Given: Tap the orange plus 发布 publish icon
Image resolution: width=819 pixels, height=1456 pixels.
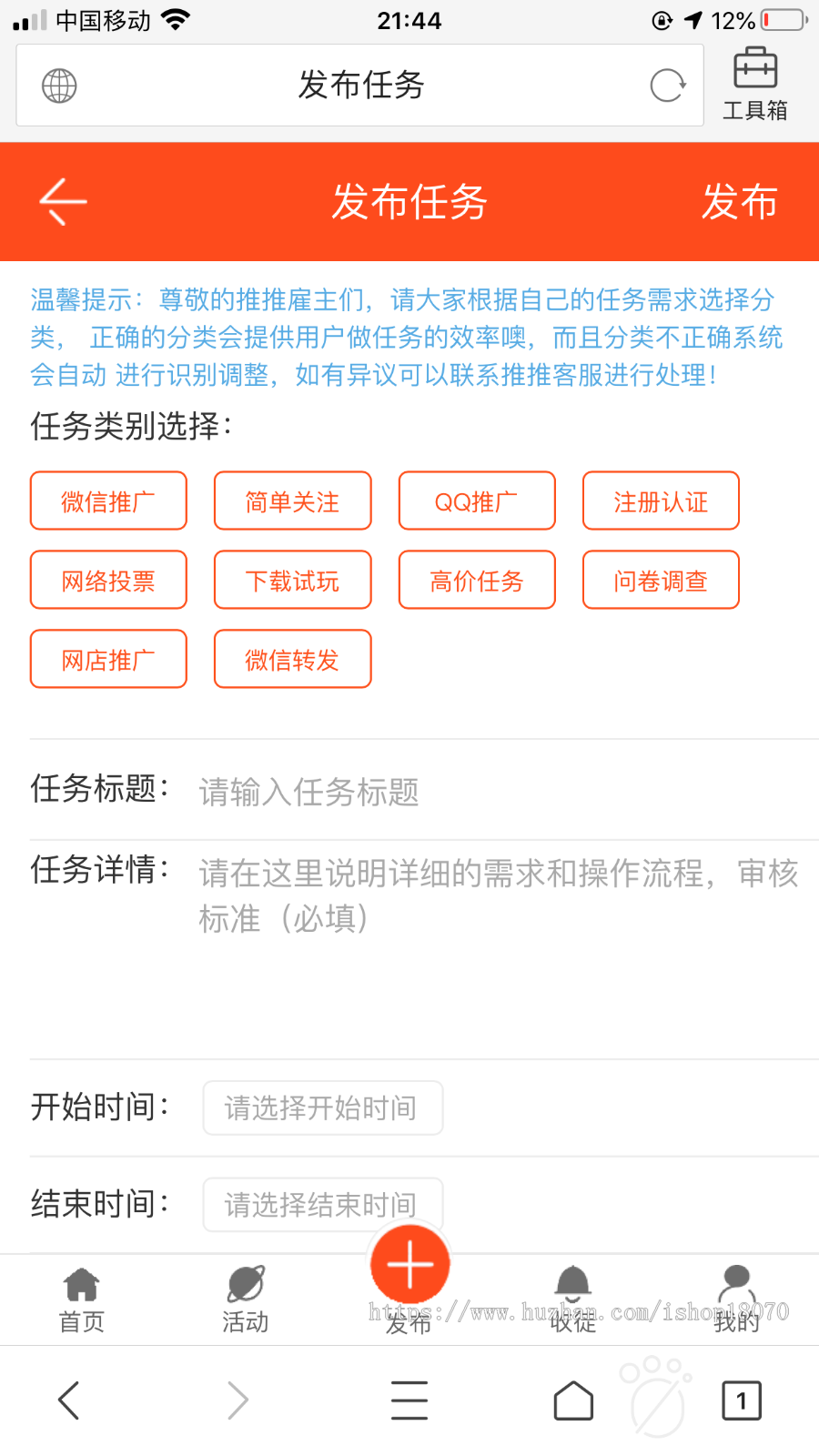Looking at the screenshot, I should click(x=409, y=1265).
